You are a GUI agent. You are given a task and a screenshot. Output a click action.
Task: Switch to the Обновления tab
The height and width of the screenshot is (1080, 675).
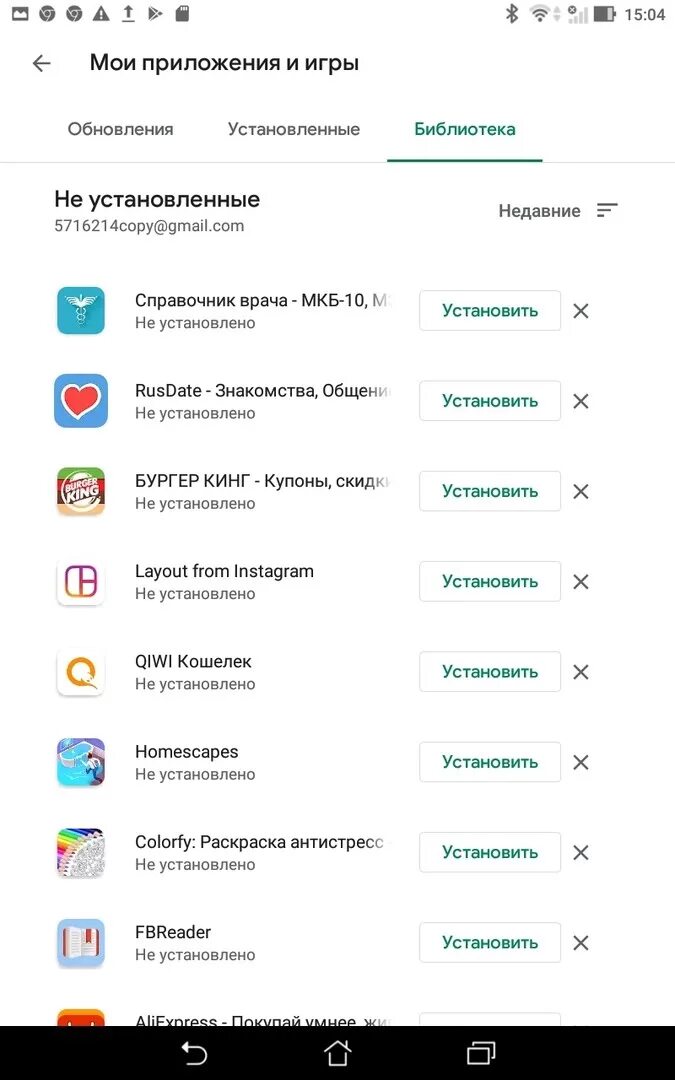coord(121,129)
